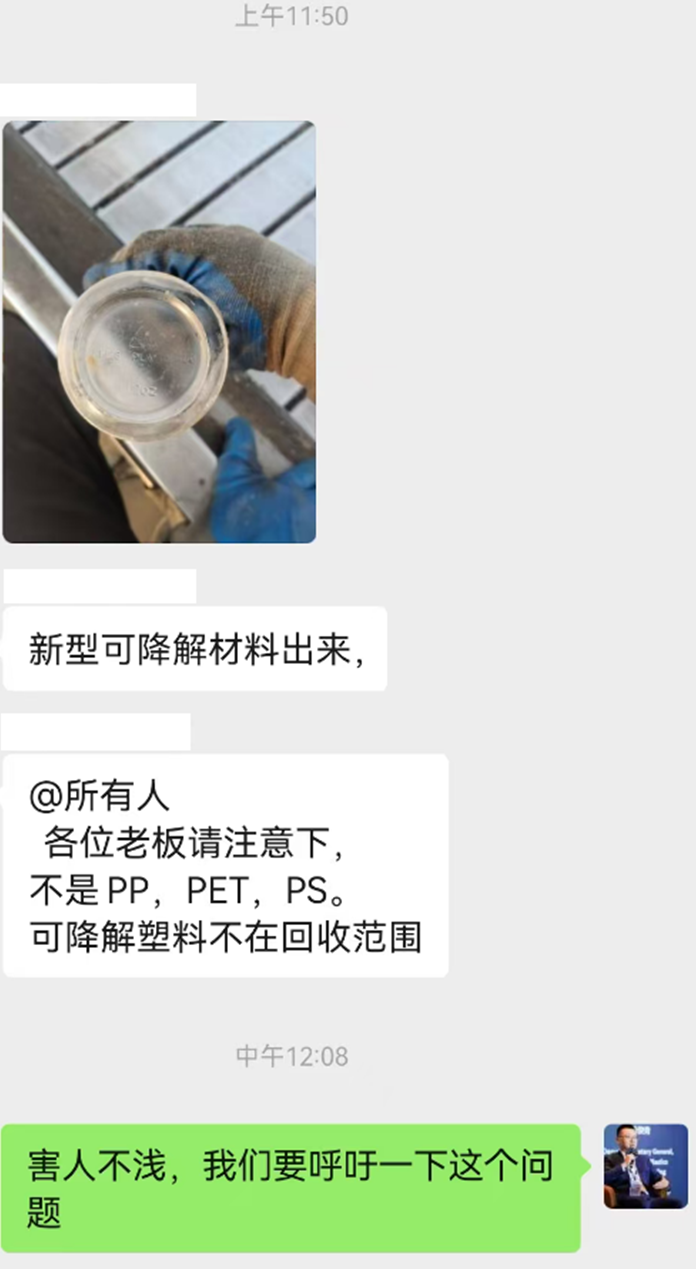The height and width of the screenshot is (1269, 696).
Task: Open the photo of the plastic cup
Action: tap(159, 332)
